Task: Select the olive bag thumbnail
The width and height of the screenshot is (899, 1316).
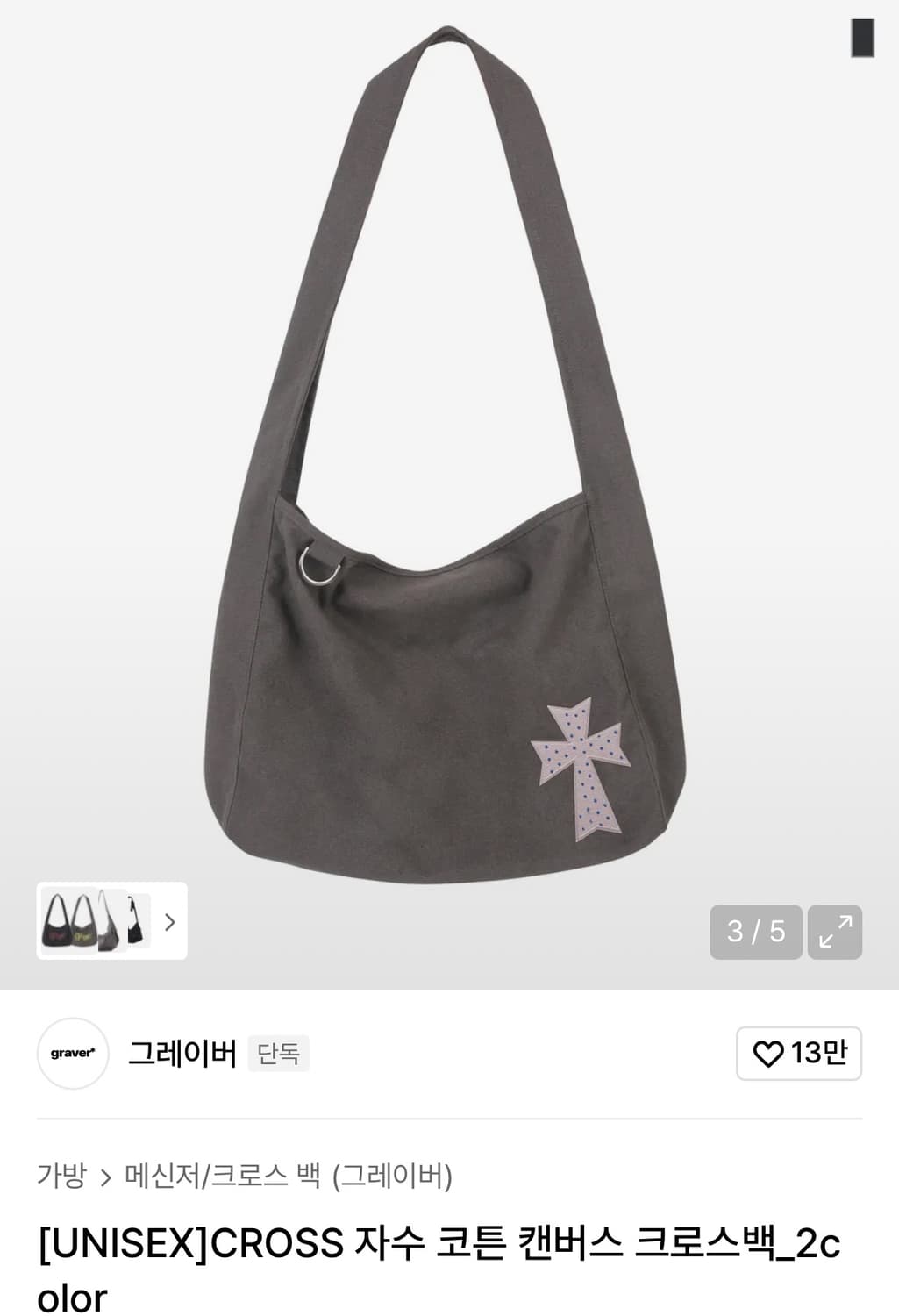Action: click(83, 923)
